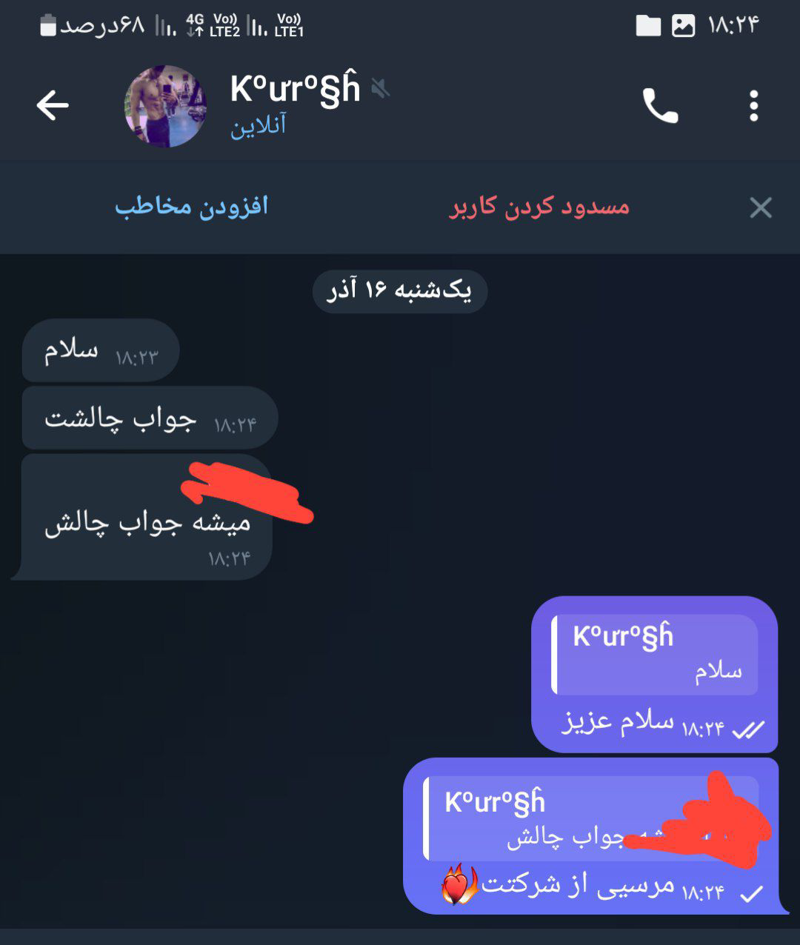Go back to the chat list
Viewport: 800px width, 945px height.
(x=52, y=105)
